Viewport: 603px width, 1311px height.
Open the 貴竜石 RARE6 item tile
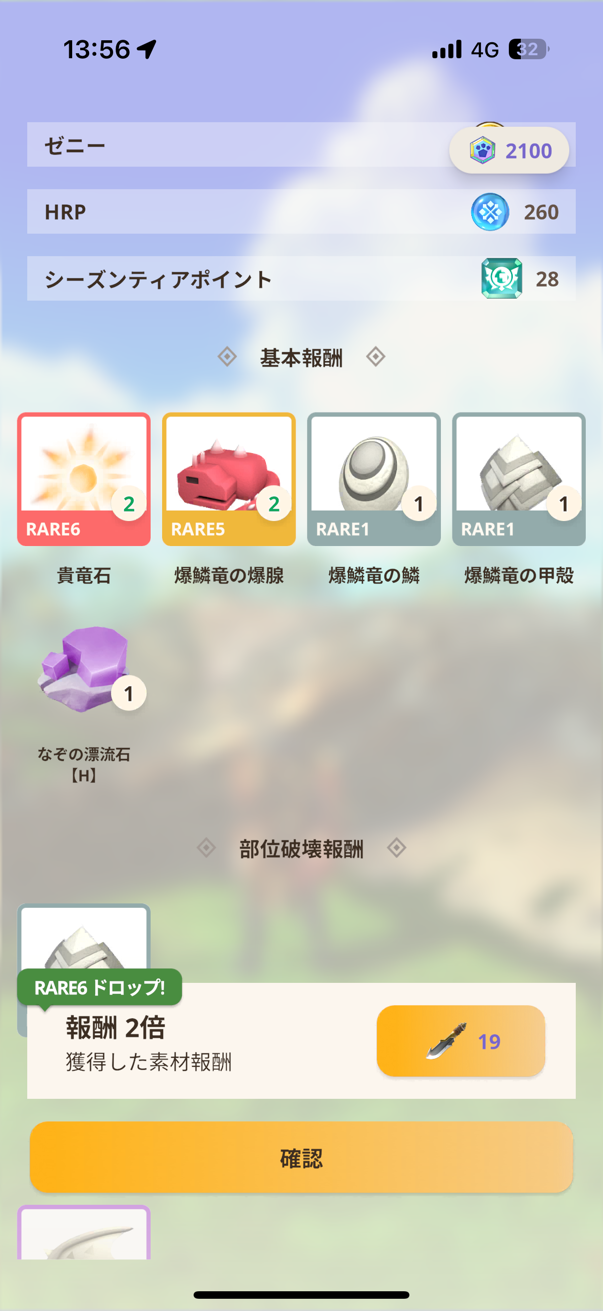point(84,479)
